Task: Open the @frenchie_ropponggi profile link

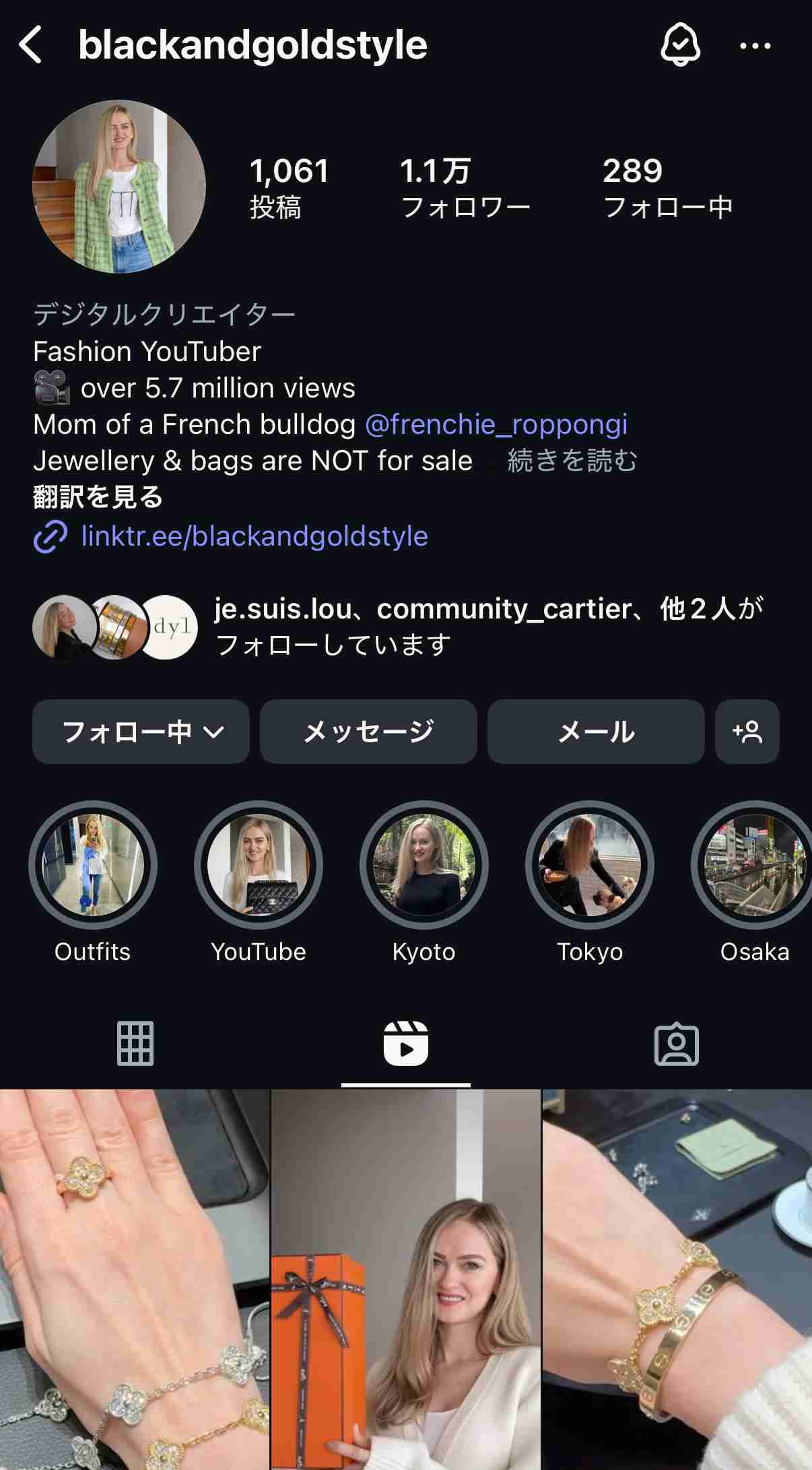Action: 496,424
